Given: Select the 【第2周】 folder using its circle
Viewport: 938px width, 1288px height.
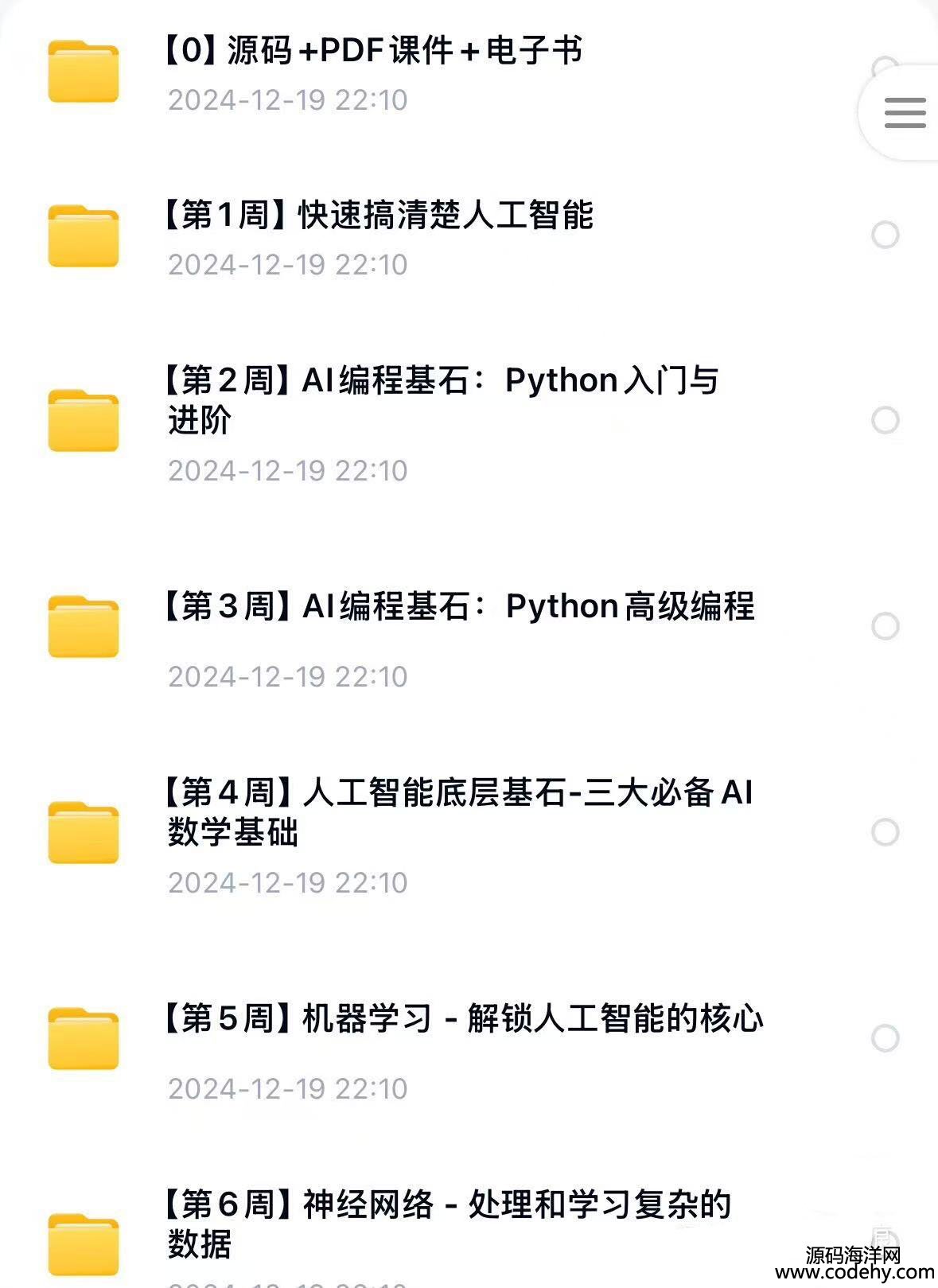Looking at the screenshot, I should click(x=885, y=420).
